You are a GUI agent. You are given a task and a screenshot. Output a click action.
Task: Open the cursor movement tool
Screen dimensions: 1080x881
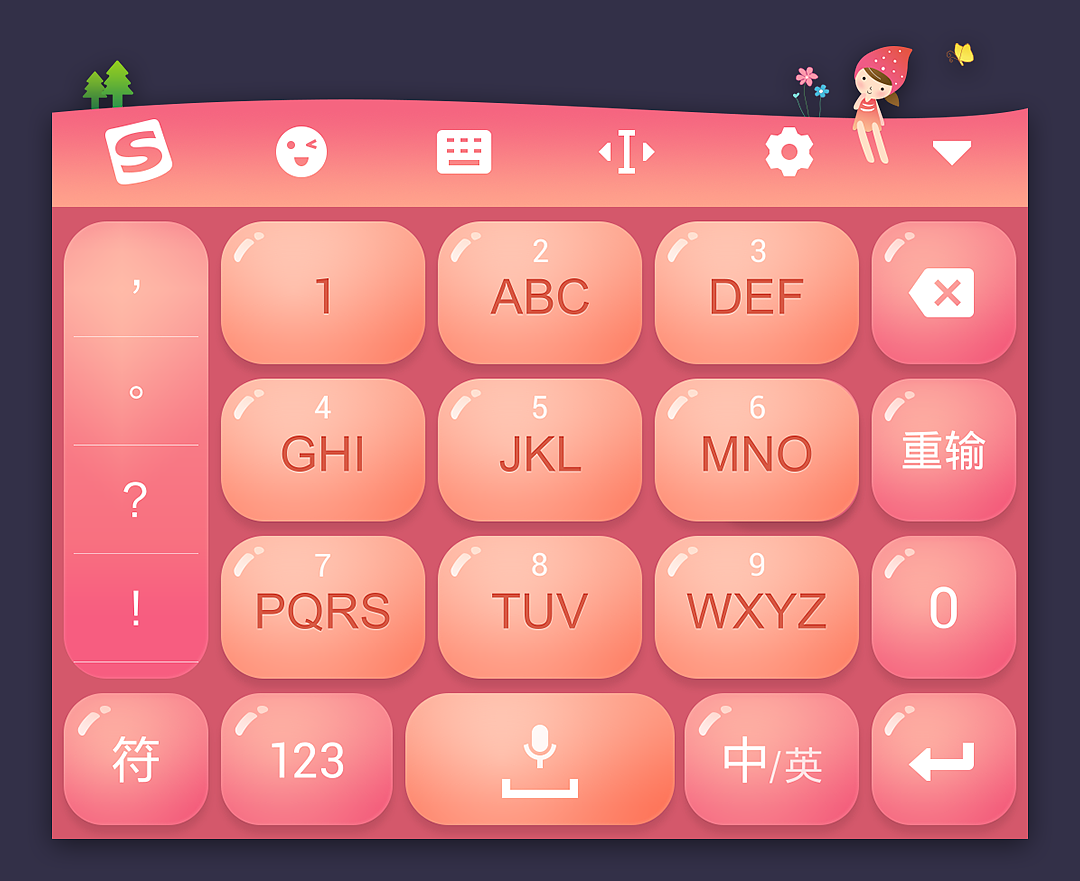click(626, 153)
